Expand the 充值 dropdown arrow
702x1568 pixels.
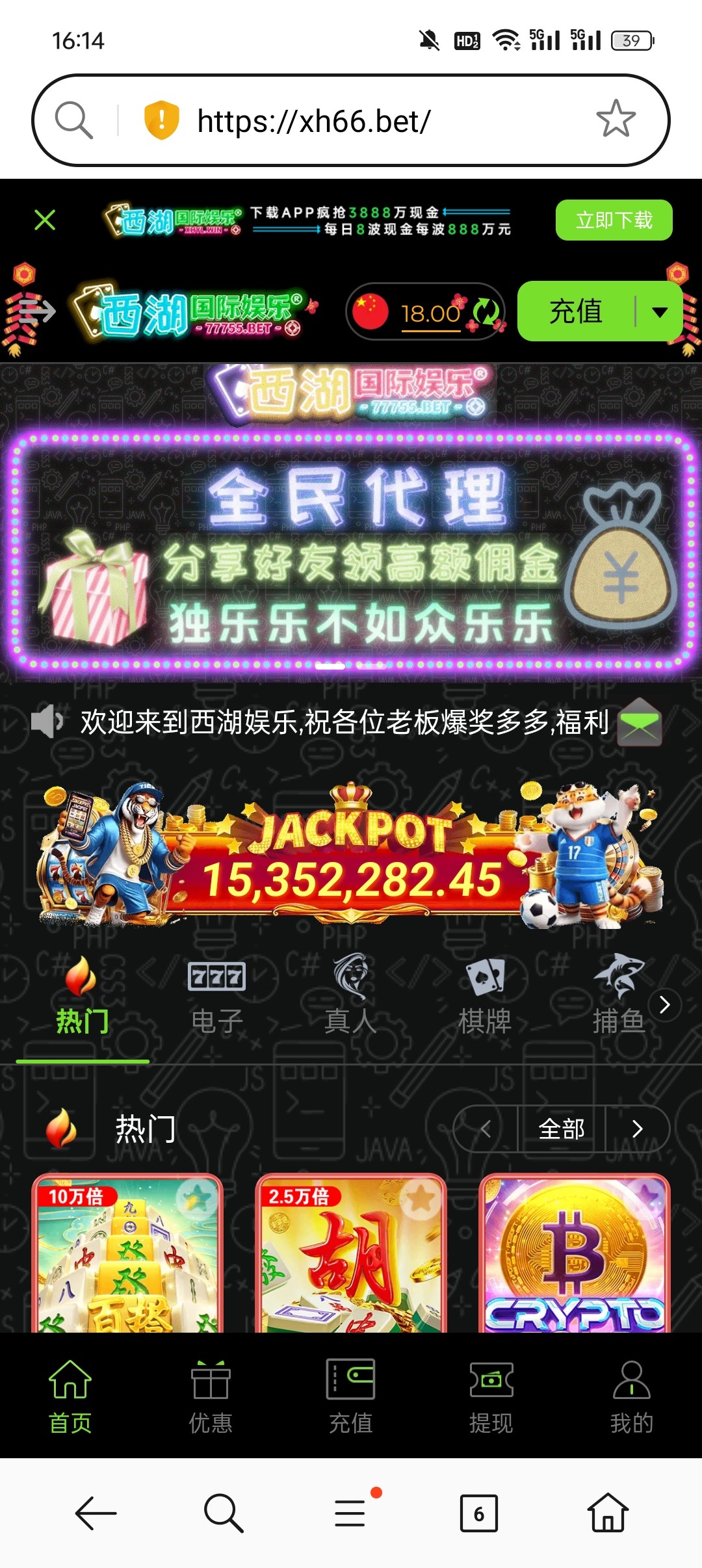(x=660, y=312)
